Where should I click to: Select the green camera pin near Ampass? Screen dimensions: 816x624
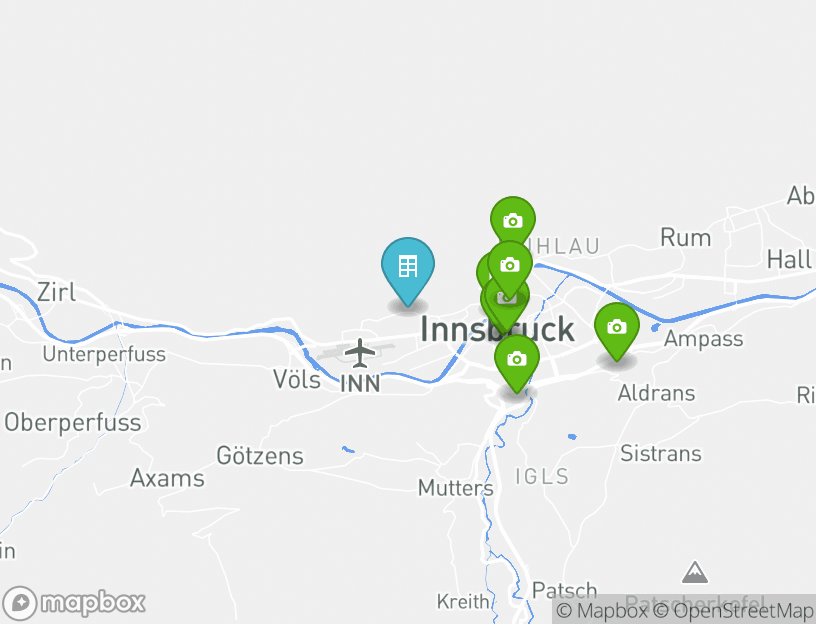pyautogui.click(x=617, y=328)
